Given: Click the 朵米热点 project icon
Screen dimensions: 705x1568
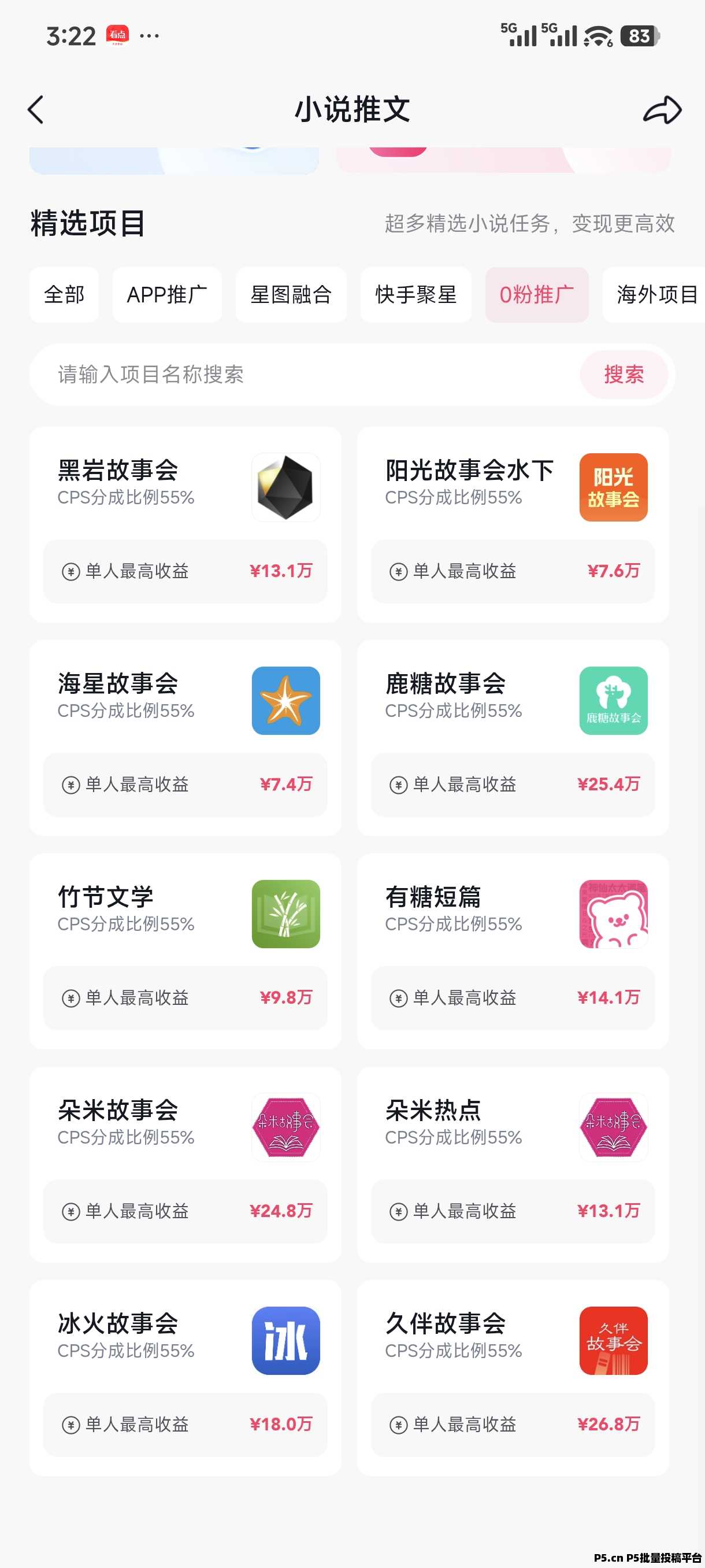Looking at the screenshot, I should pyautogui.click(x=613, y=1128).
